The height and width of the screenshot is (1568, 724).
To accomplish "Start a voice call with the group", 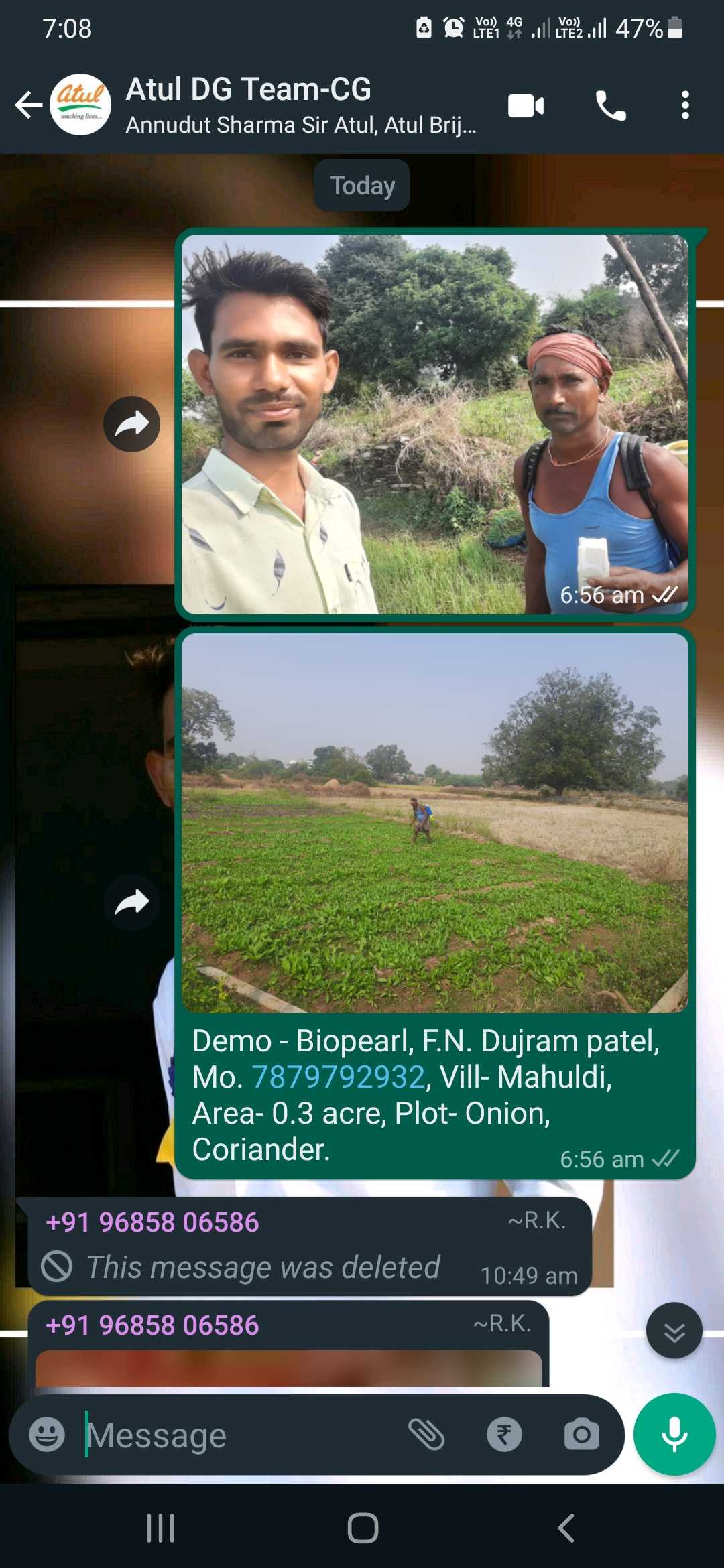I will (x=610, y=106).
